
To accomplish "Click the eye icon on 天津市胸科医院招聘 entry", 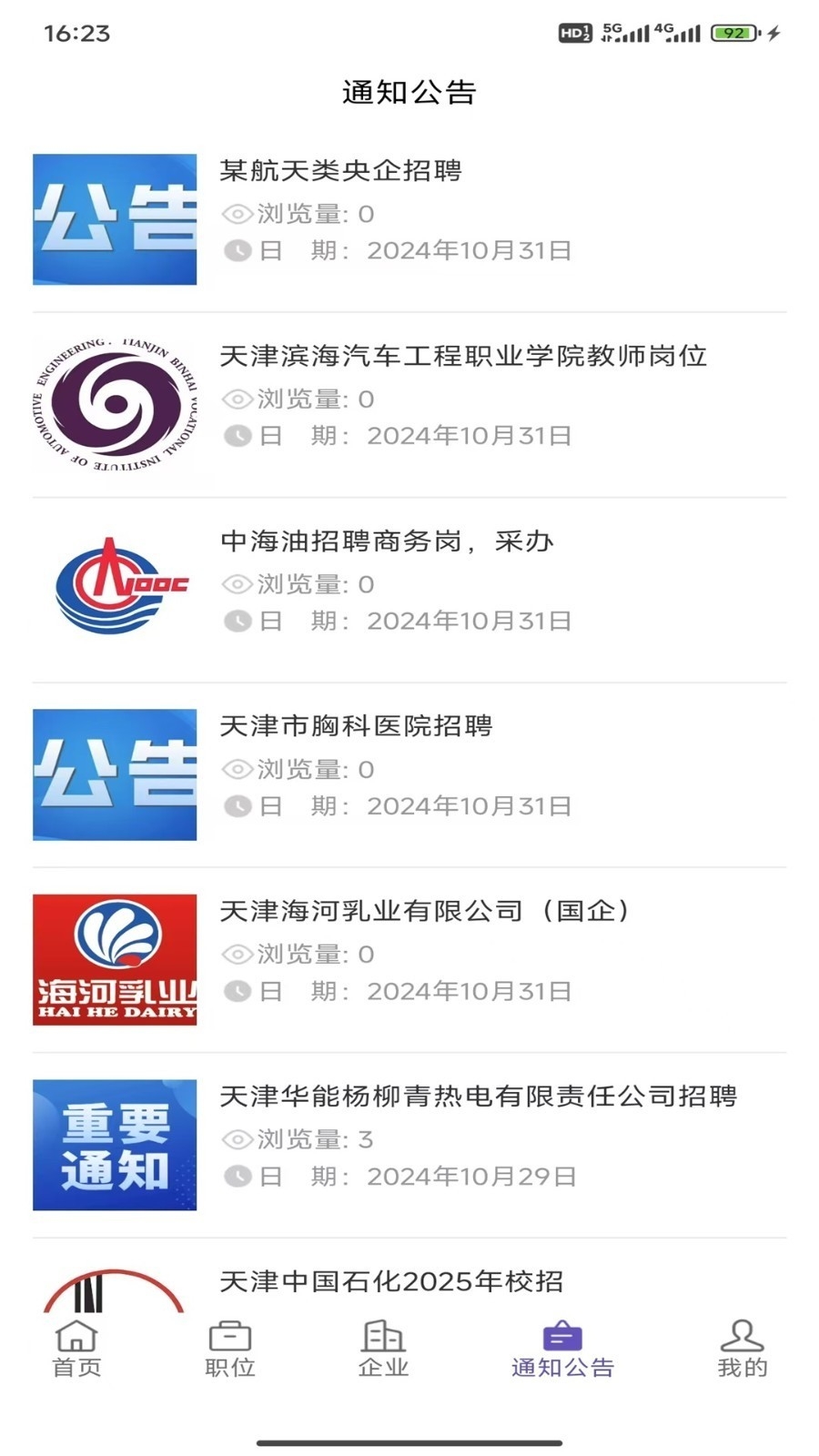I will 238,769.
